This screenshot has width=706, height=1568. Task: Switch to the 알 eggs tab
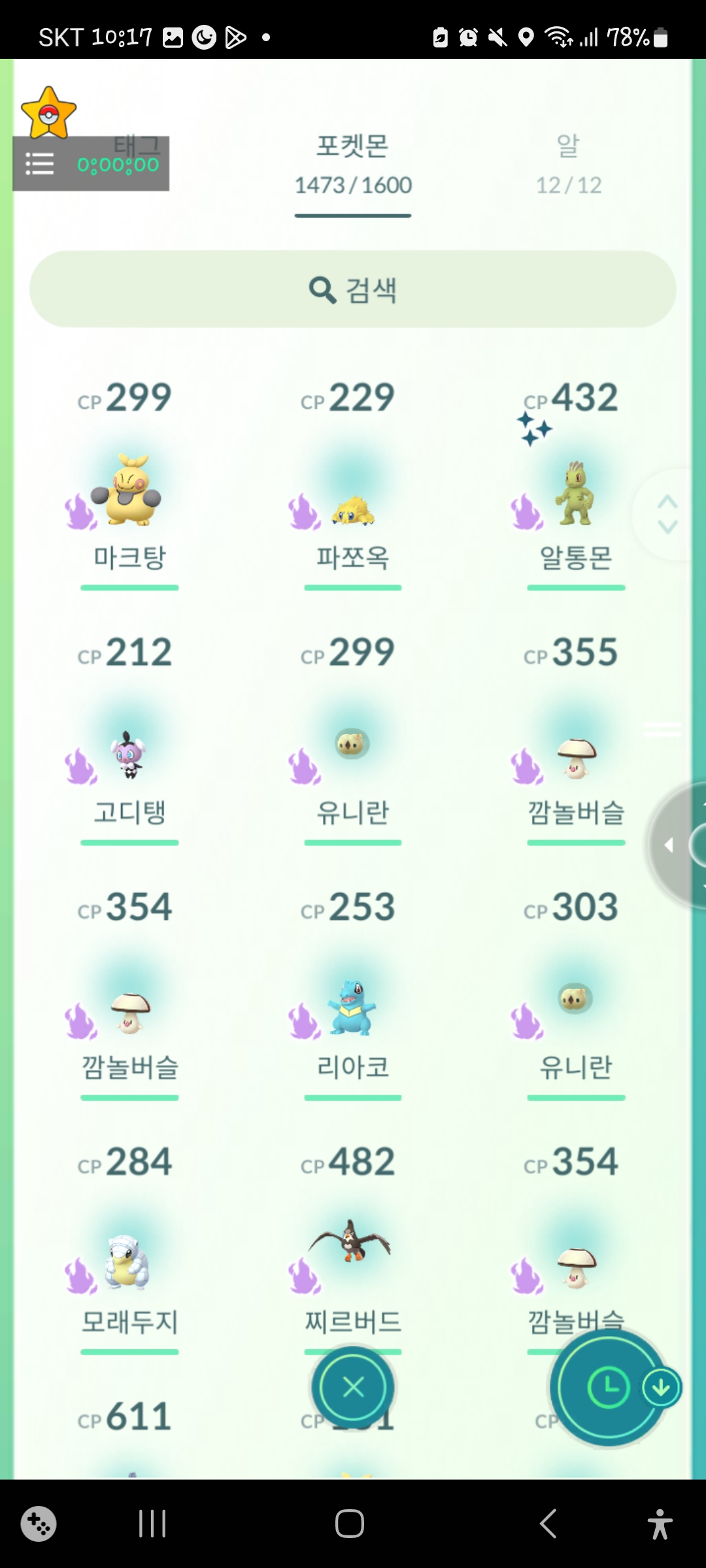pos(568,165)
